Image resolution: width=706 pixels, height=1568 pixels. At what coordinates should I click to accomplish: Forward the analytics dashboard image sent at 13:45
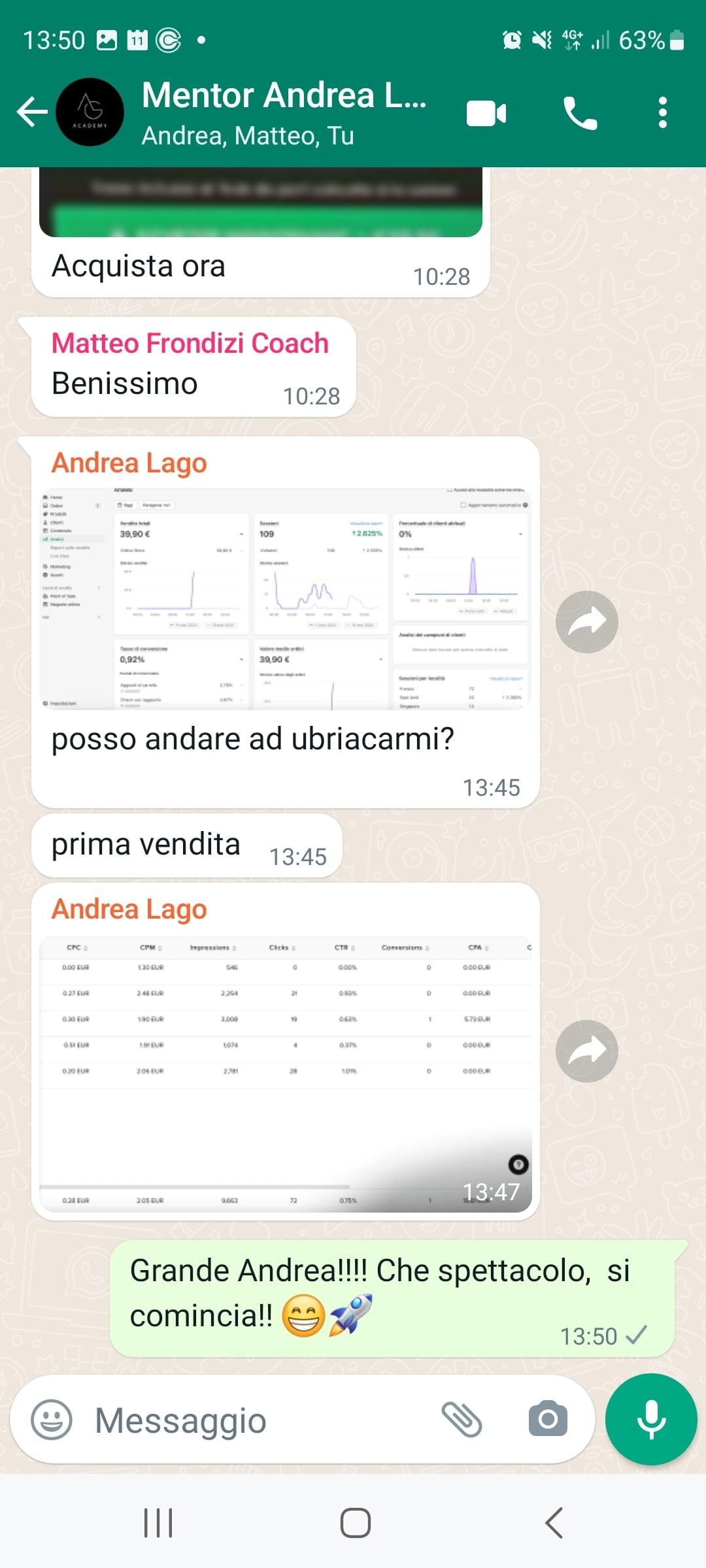coord(586,621)
